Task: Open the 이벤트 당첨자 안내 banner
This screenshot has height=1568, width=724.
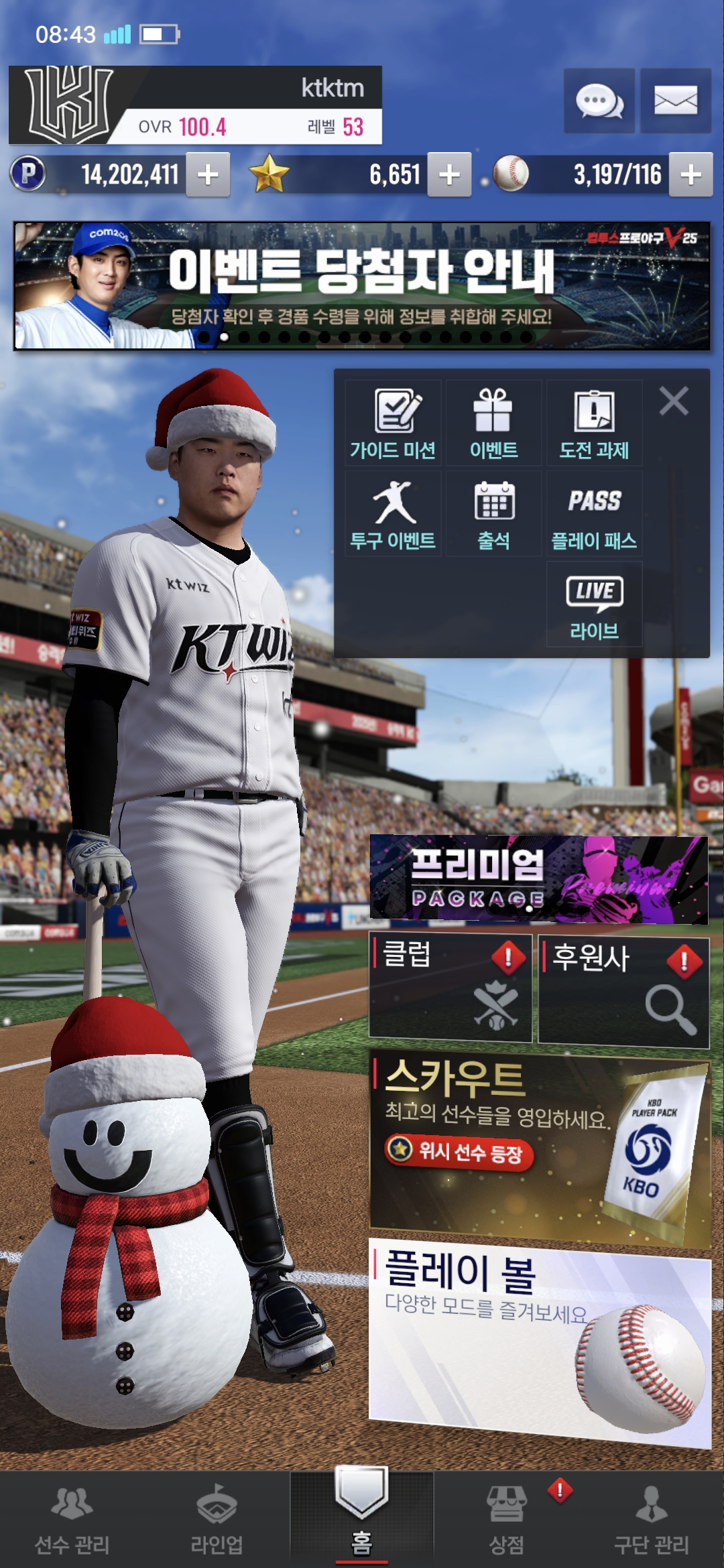Action: tap(362, 286)
